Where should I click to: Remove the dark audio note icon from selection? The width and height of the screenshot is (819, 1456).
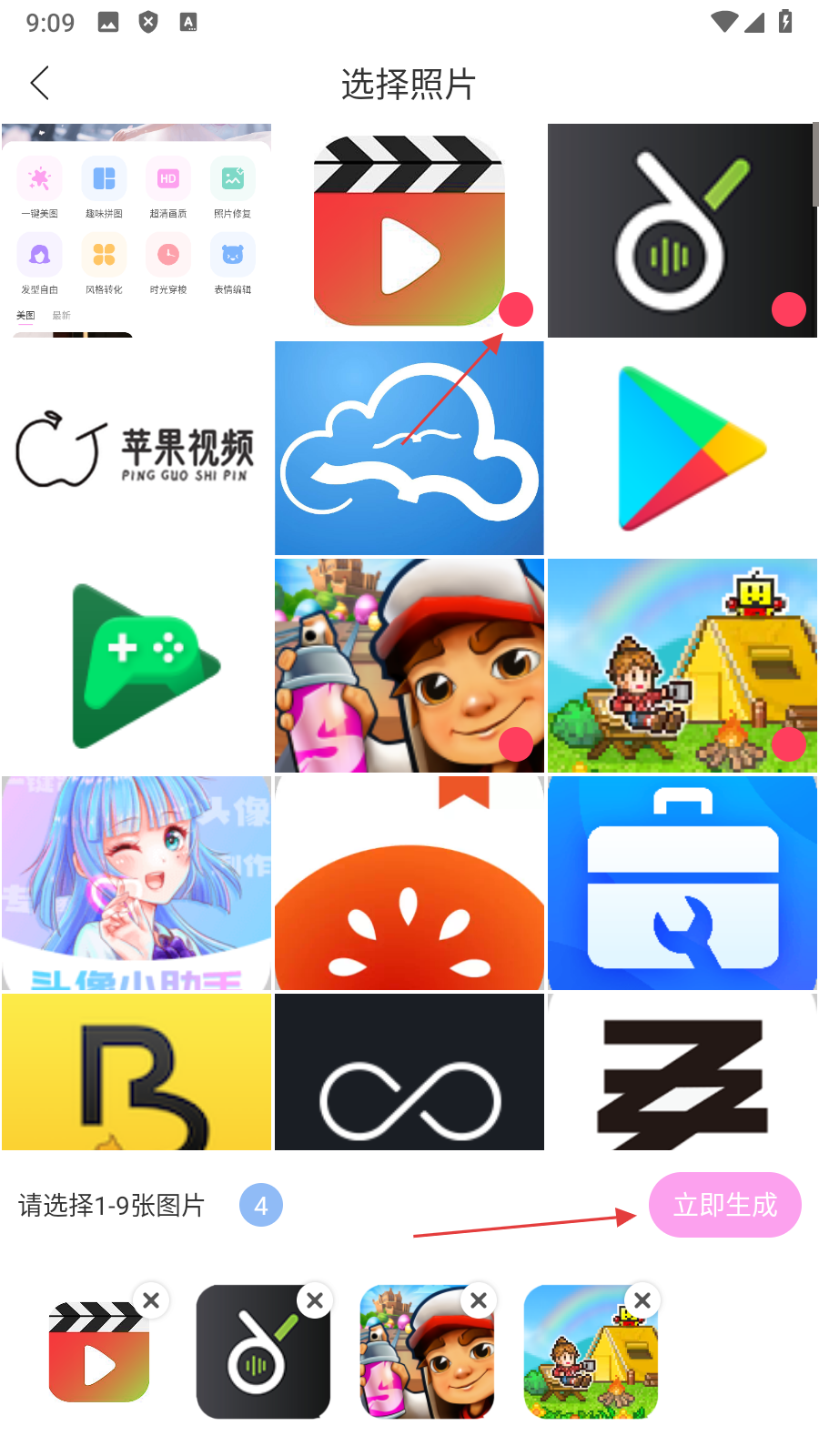click(x=315, y=1300)
